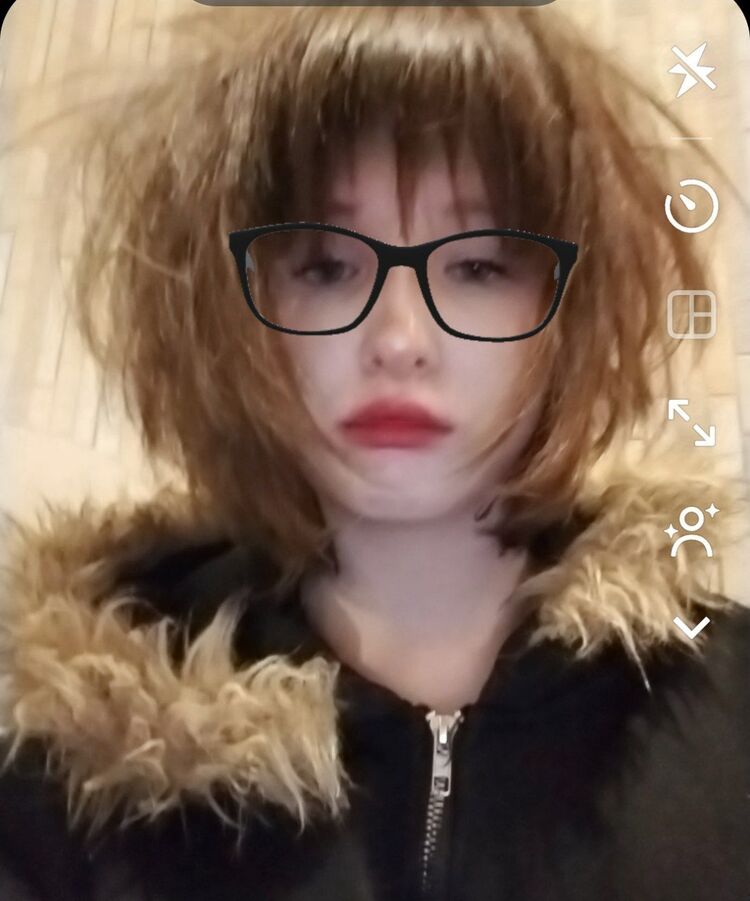Viewport: 750px width, 901px height.
Task: Enable the face retouch sparkle tool
Action: (693, 529)
